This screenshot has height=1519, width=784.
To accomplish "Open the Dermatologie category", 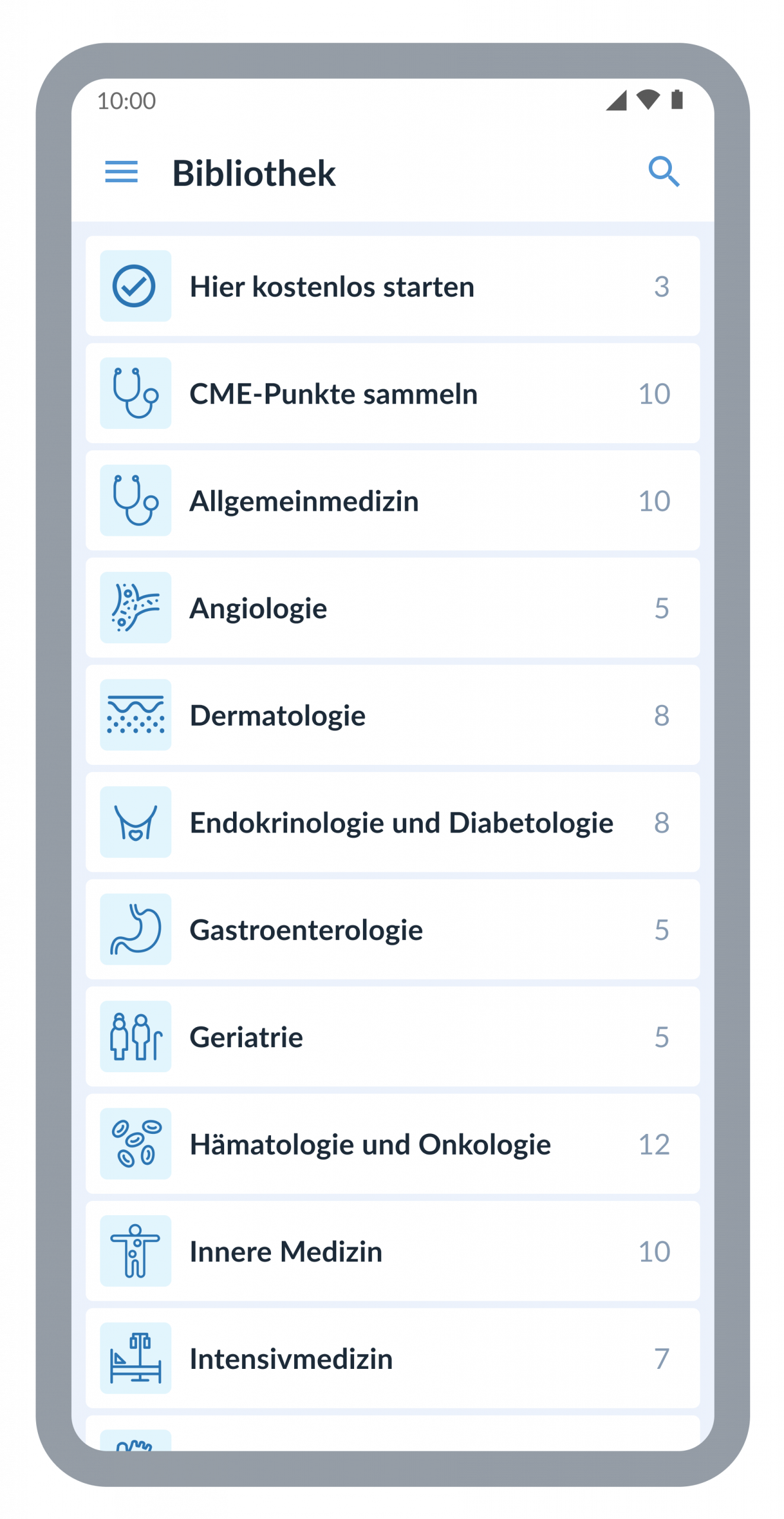I will click(x=391, y=716).
